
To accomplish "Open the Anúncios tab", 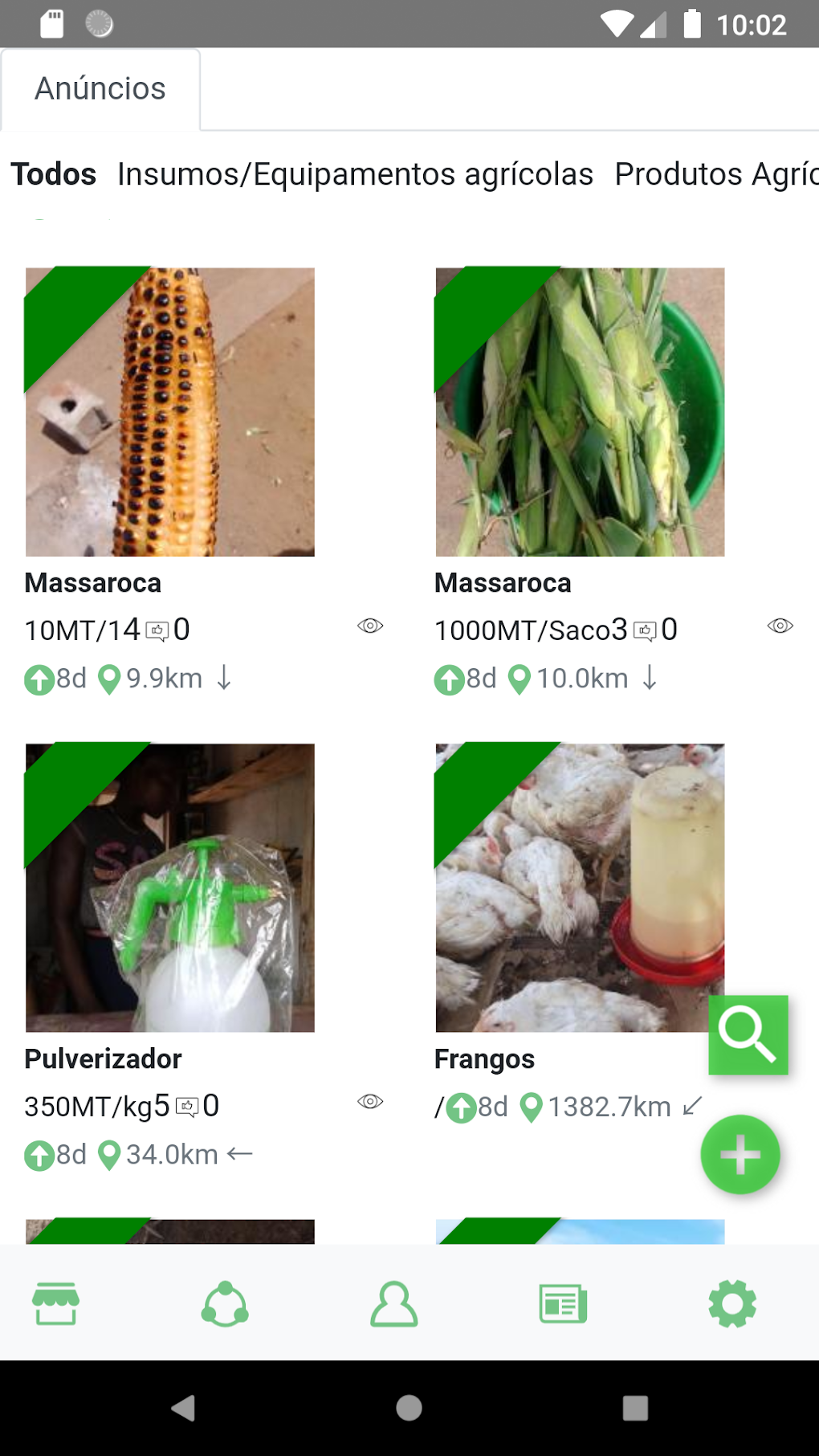I will click(100, 89).
